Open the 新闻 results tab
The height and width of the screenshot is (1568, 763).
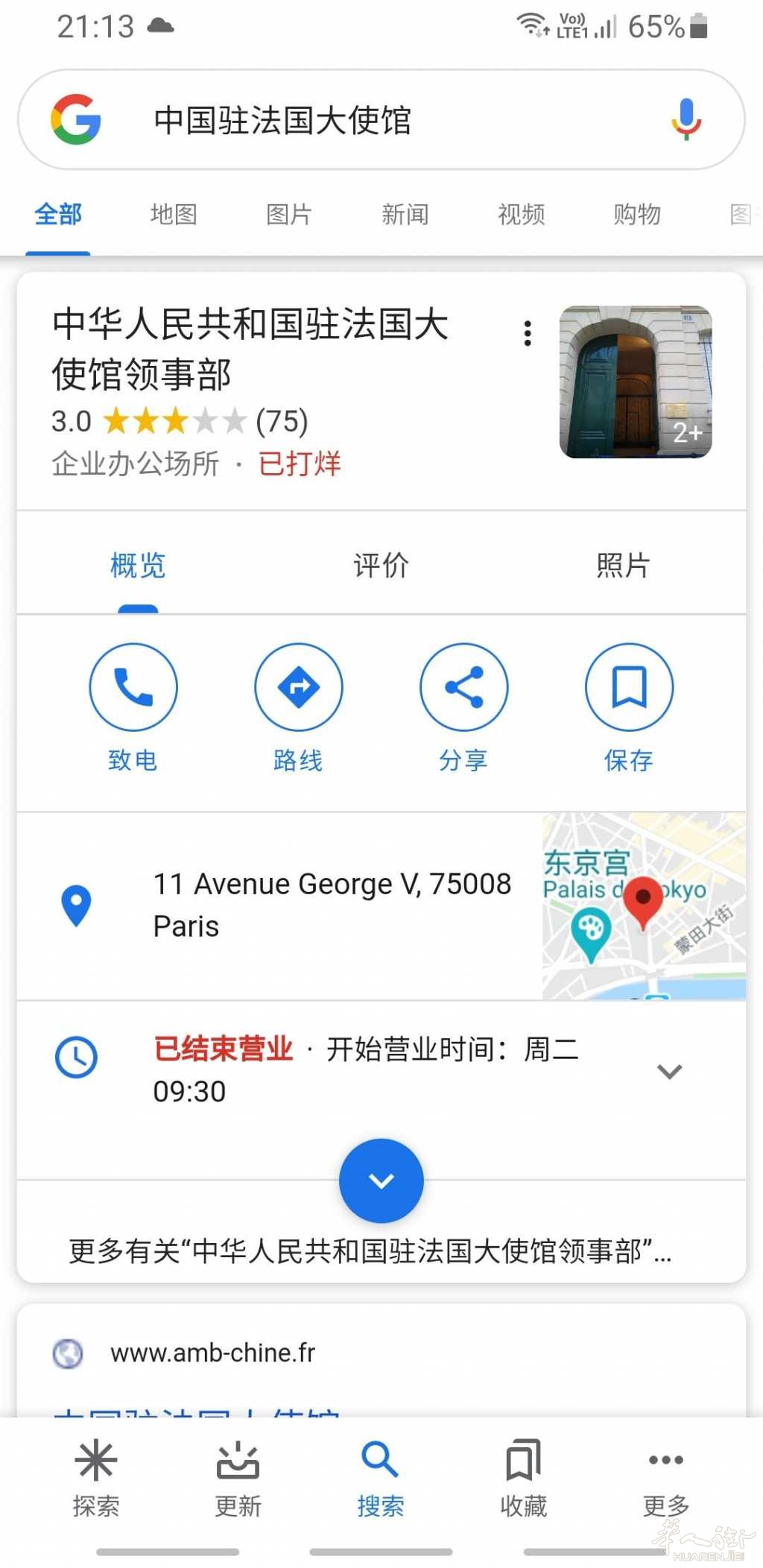[405, 215]
